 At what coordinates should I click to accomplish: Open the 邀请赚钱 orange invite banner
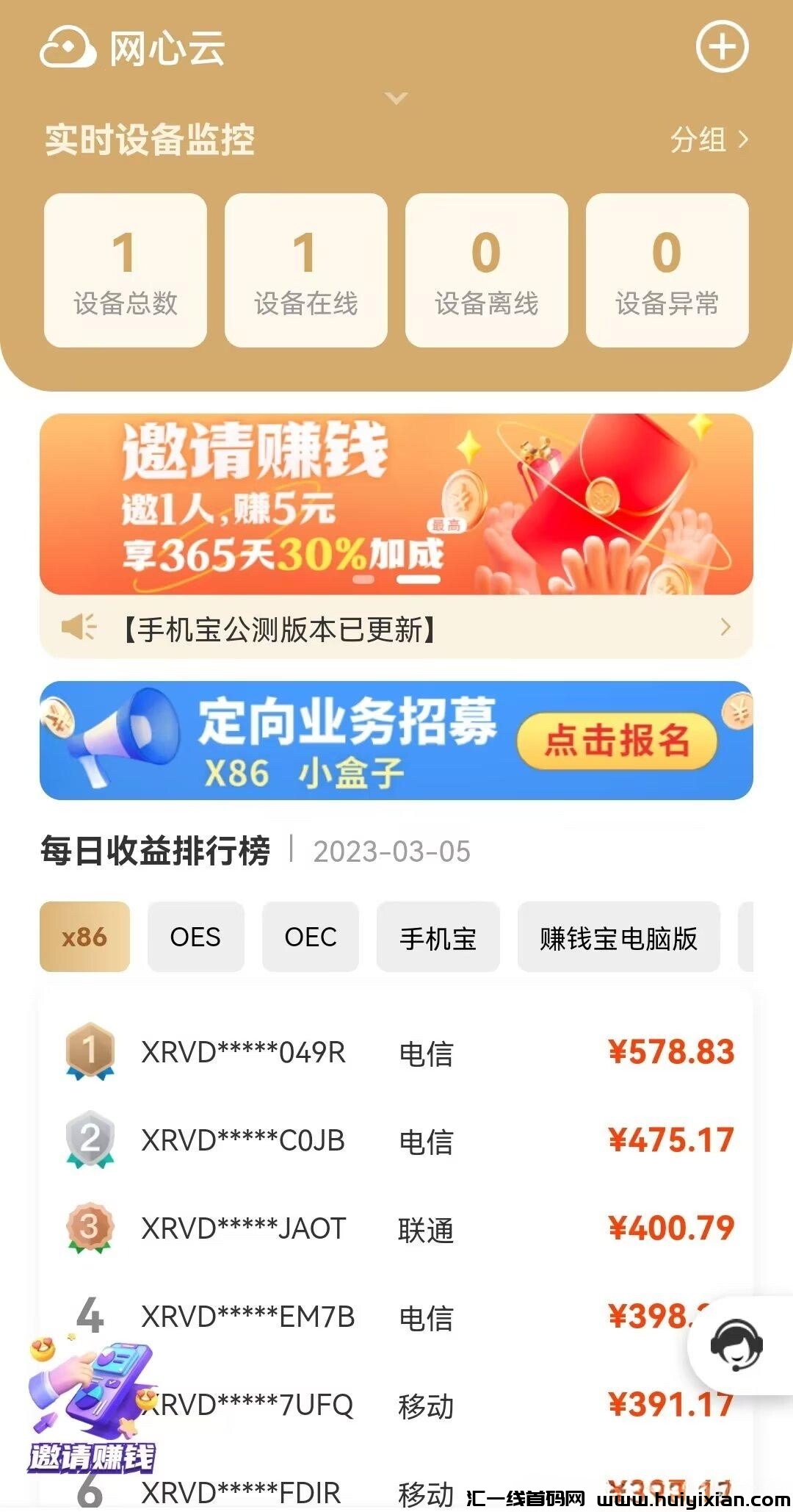point(396,504)
